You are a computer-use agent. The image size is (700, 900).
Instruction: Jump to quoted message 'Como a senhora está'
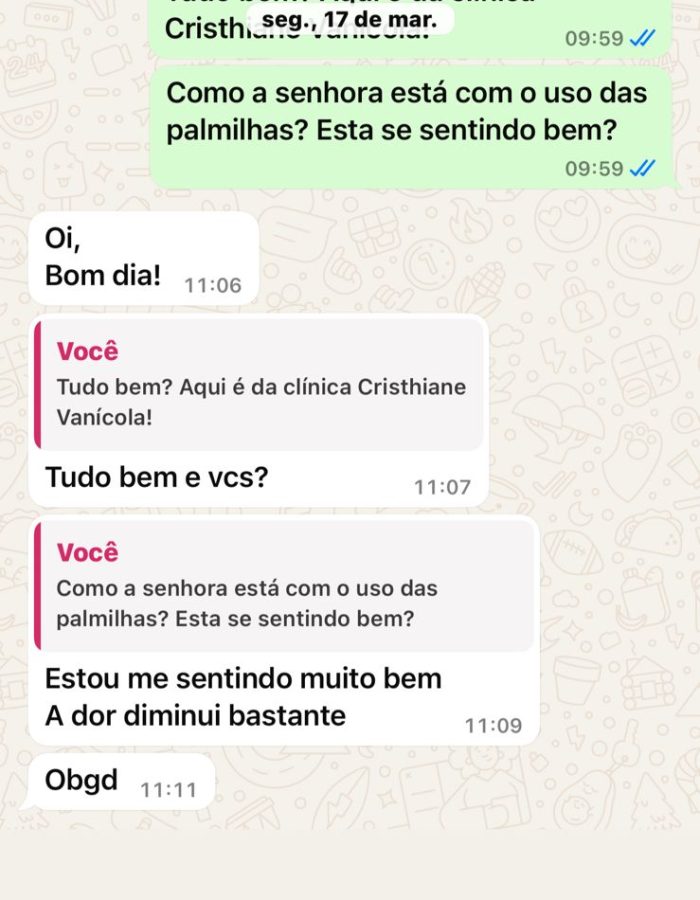click(x=285, y=587)
